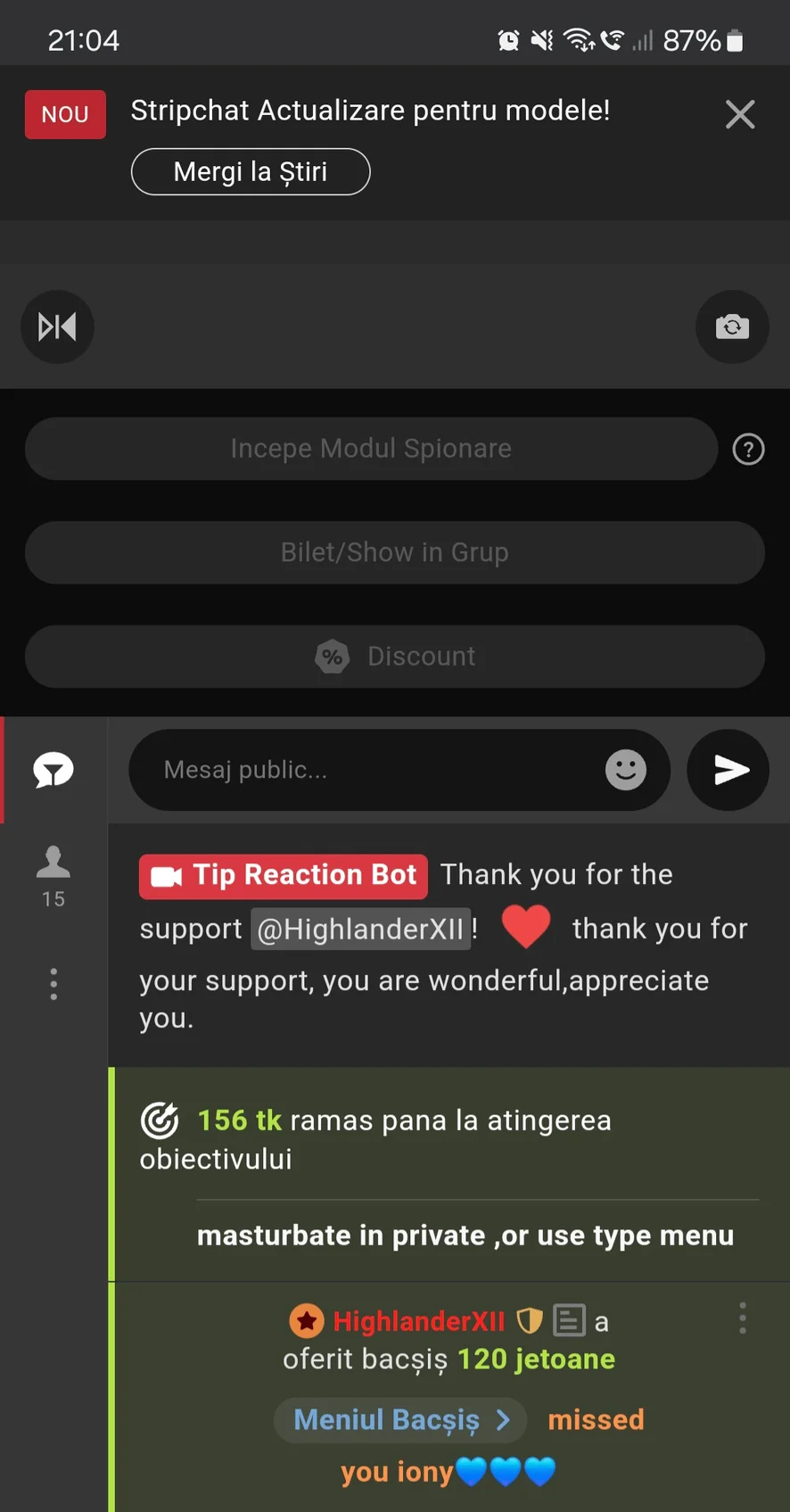
Task: Focus the Mesaj public text field
Action: (x=374, y=770)
